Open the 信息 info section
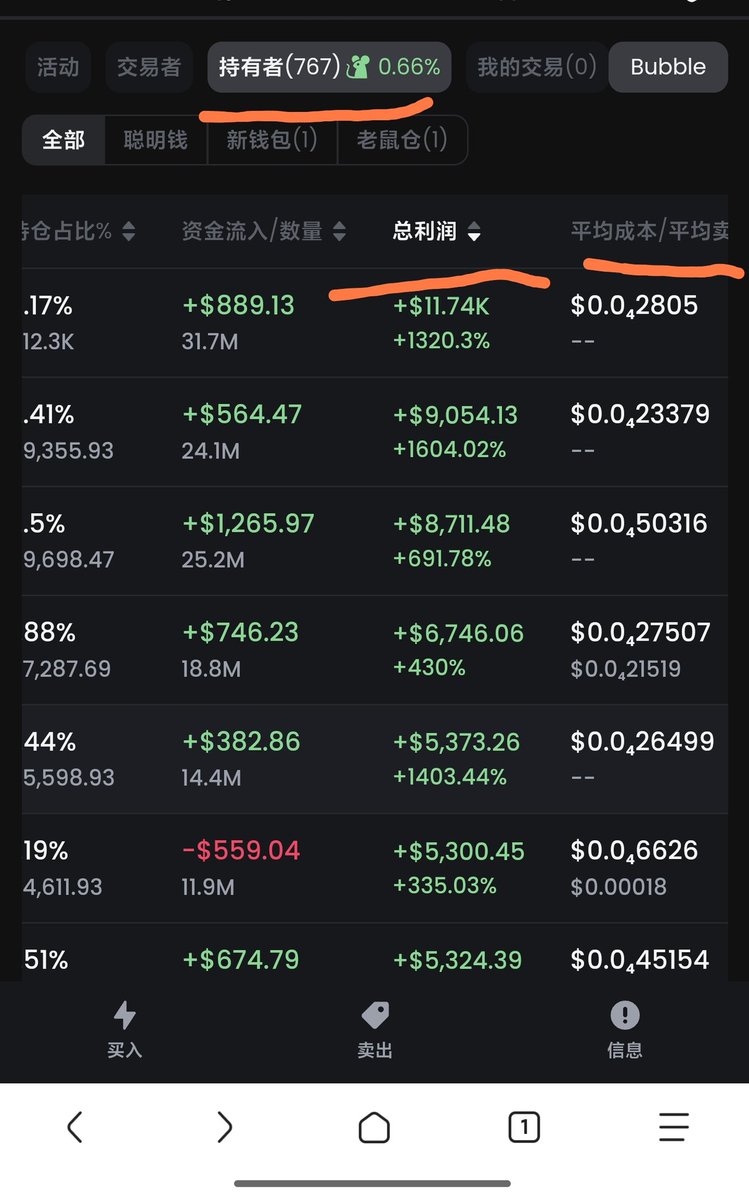 coord(624,1030)
